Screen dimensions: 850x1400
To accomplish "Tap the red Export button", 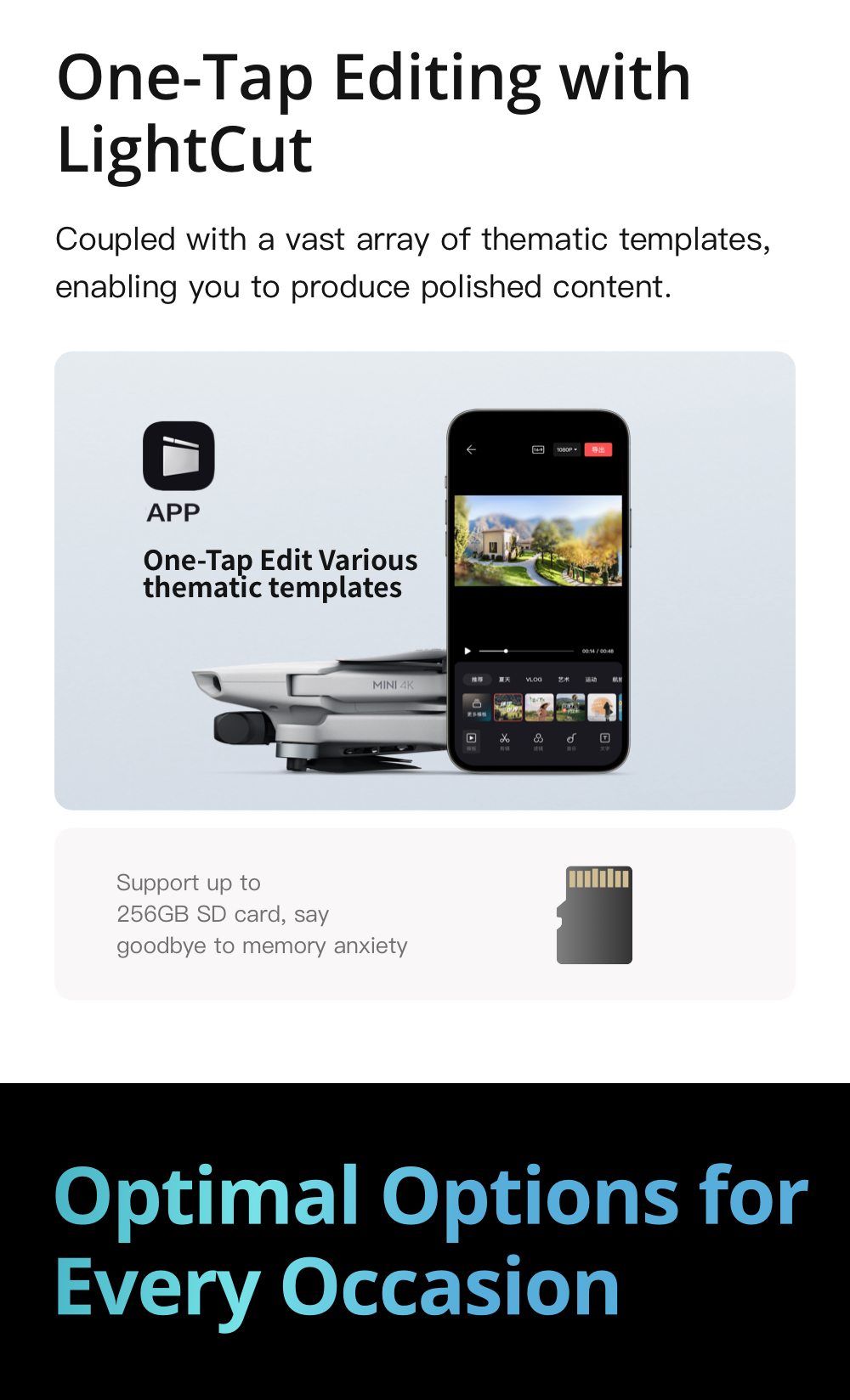I will [x=598, y=449].
